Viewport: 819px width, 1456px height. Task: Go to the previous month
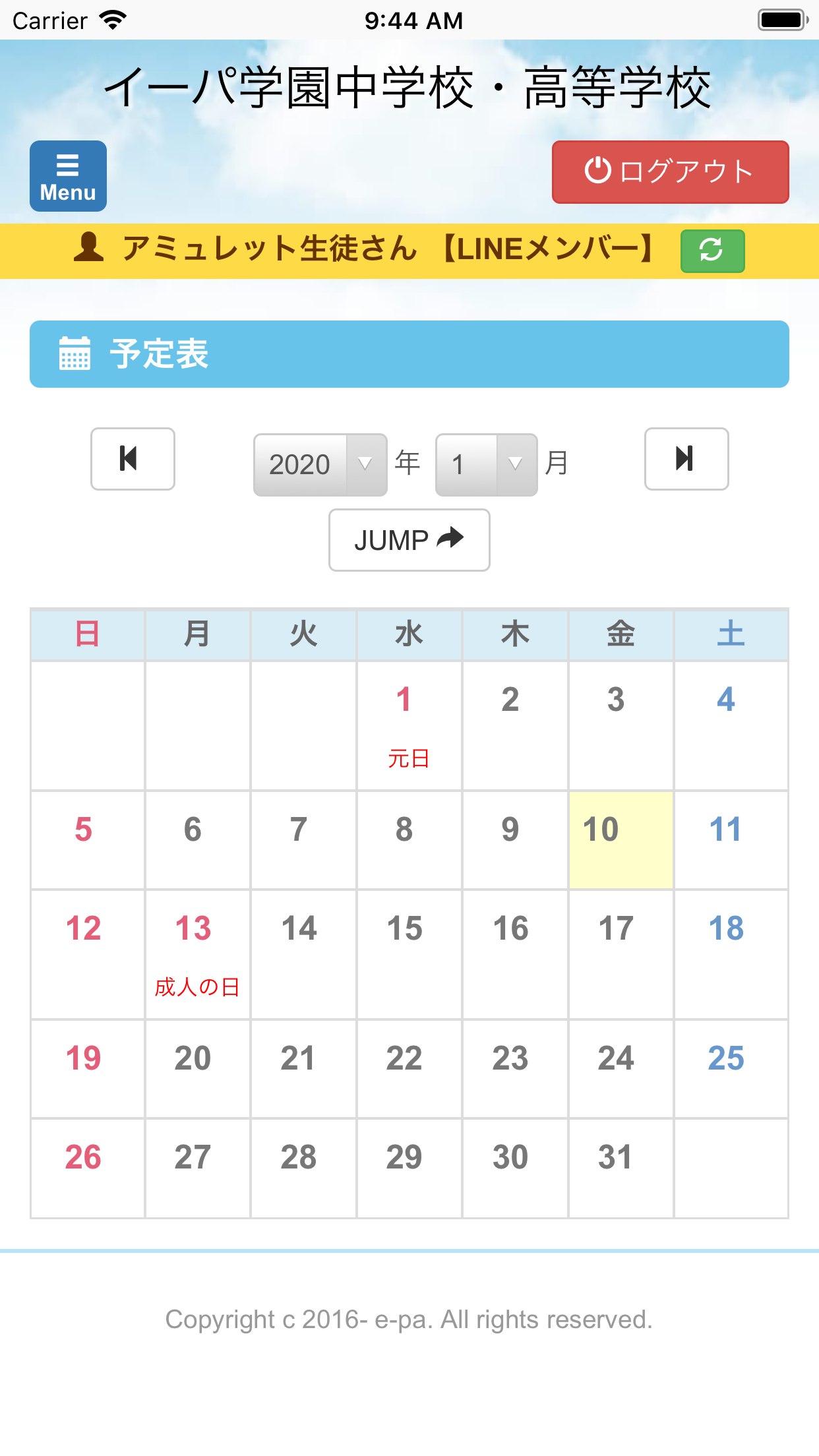[x=133, y=459]
